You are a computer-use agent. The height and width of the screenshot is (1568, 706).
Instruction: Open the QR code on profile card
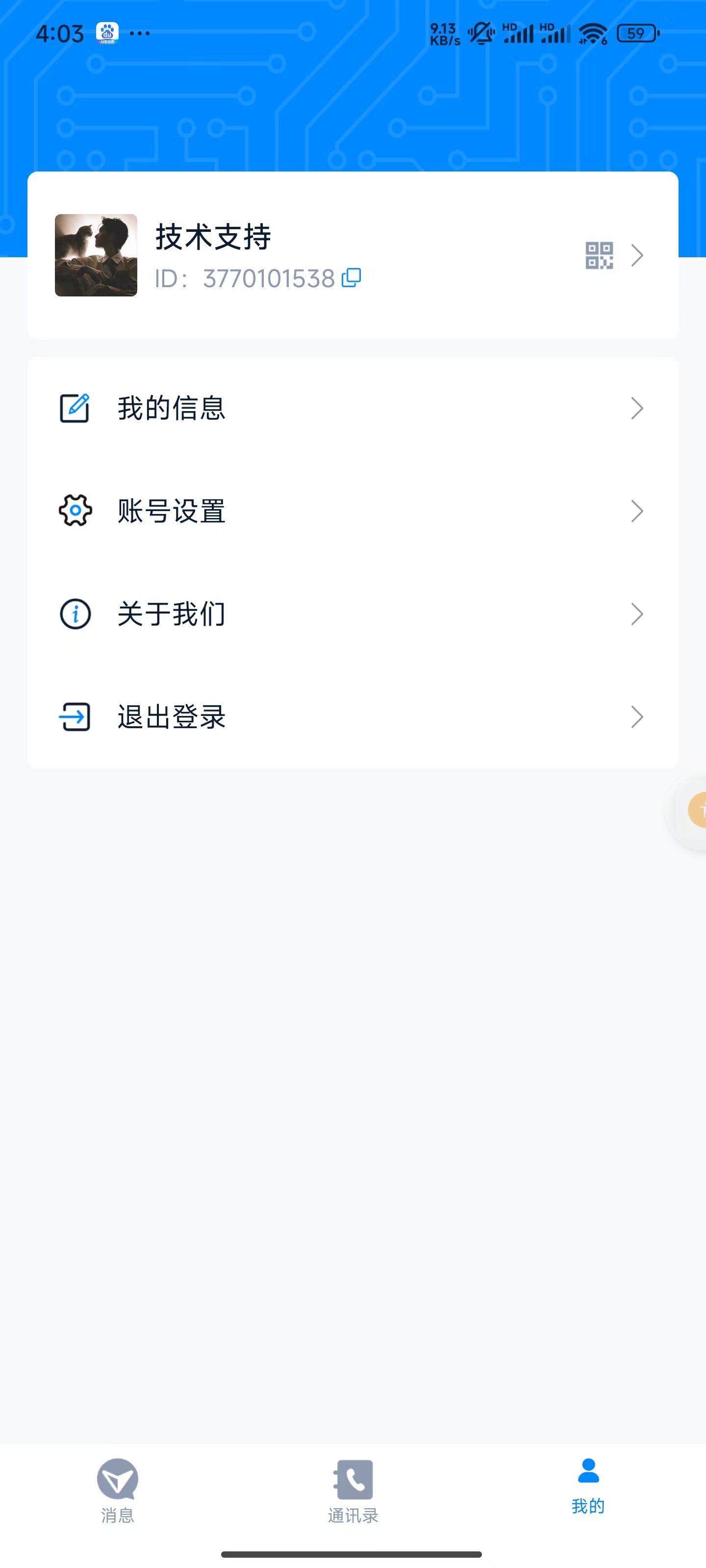click(x=600, y=256)
